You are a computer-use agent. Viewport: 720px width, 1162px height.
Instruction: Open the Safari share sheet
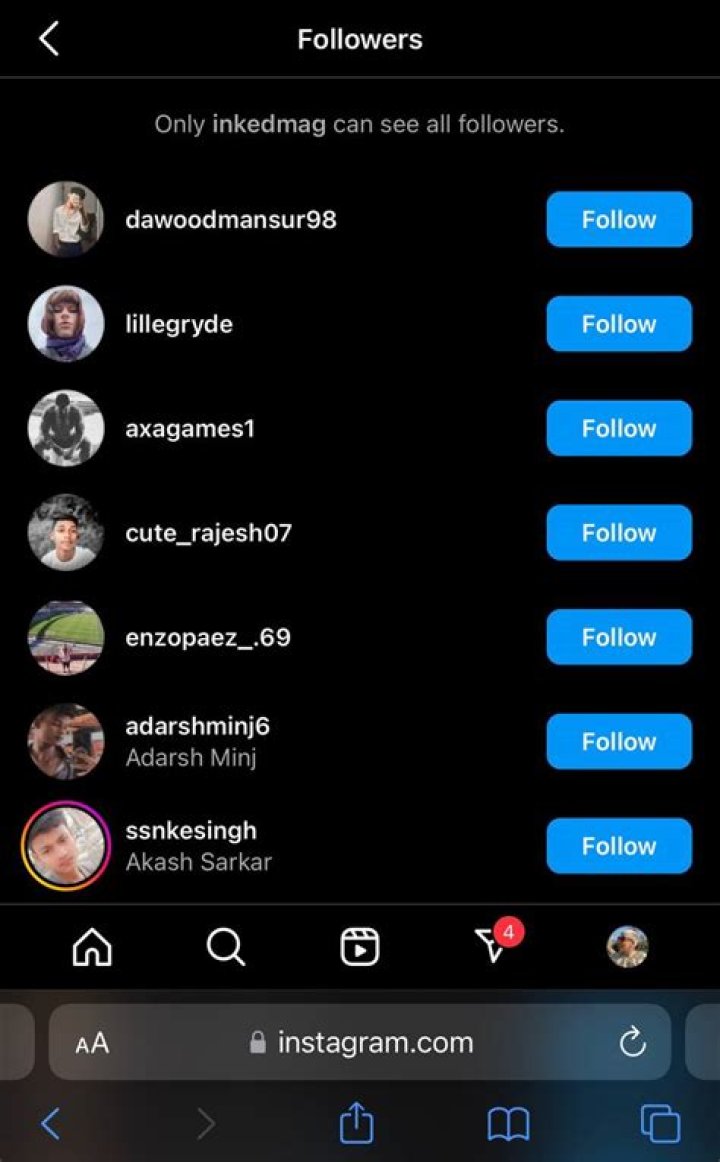point(356,1125)
